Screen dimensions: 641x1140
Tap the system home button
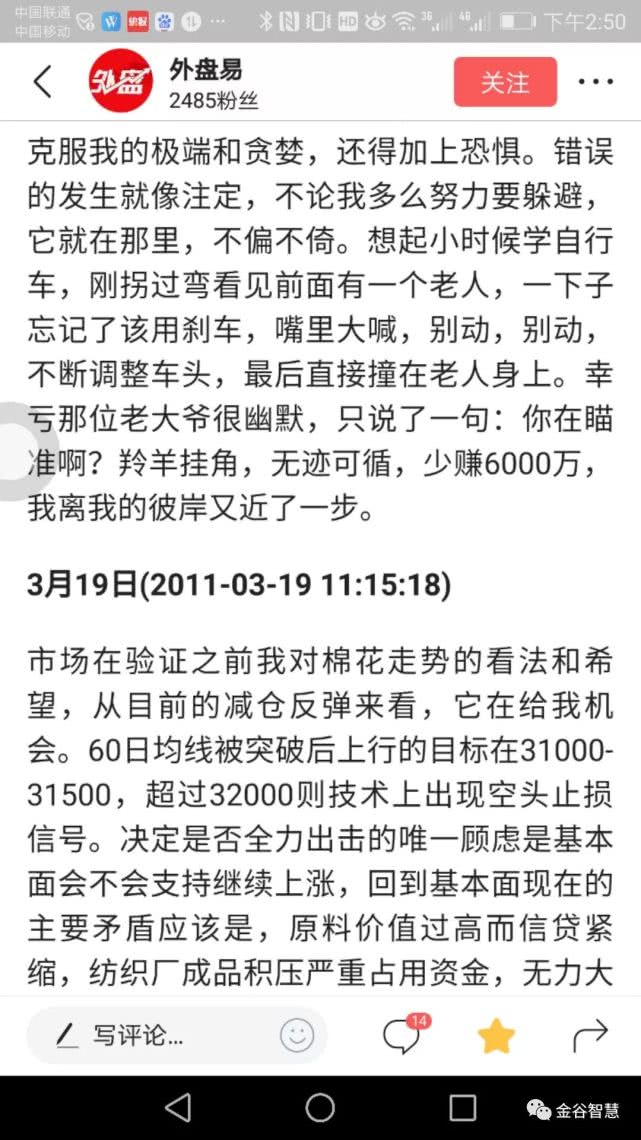pyautogui.click(x=320, y=1107)
